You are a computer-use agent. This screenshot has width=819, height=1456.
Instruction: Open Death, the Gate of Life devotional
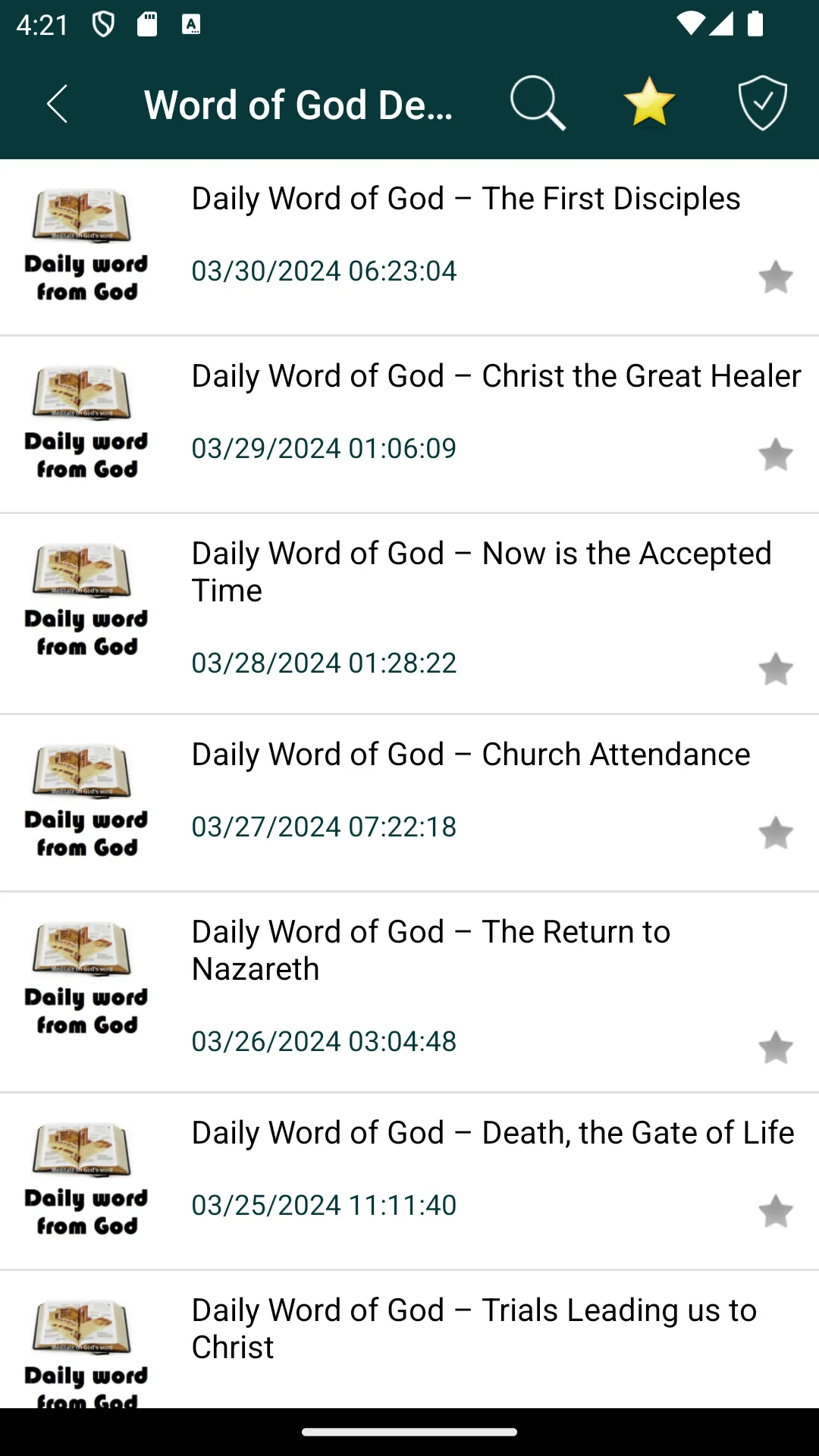pos(409,1181)
